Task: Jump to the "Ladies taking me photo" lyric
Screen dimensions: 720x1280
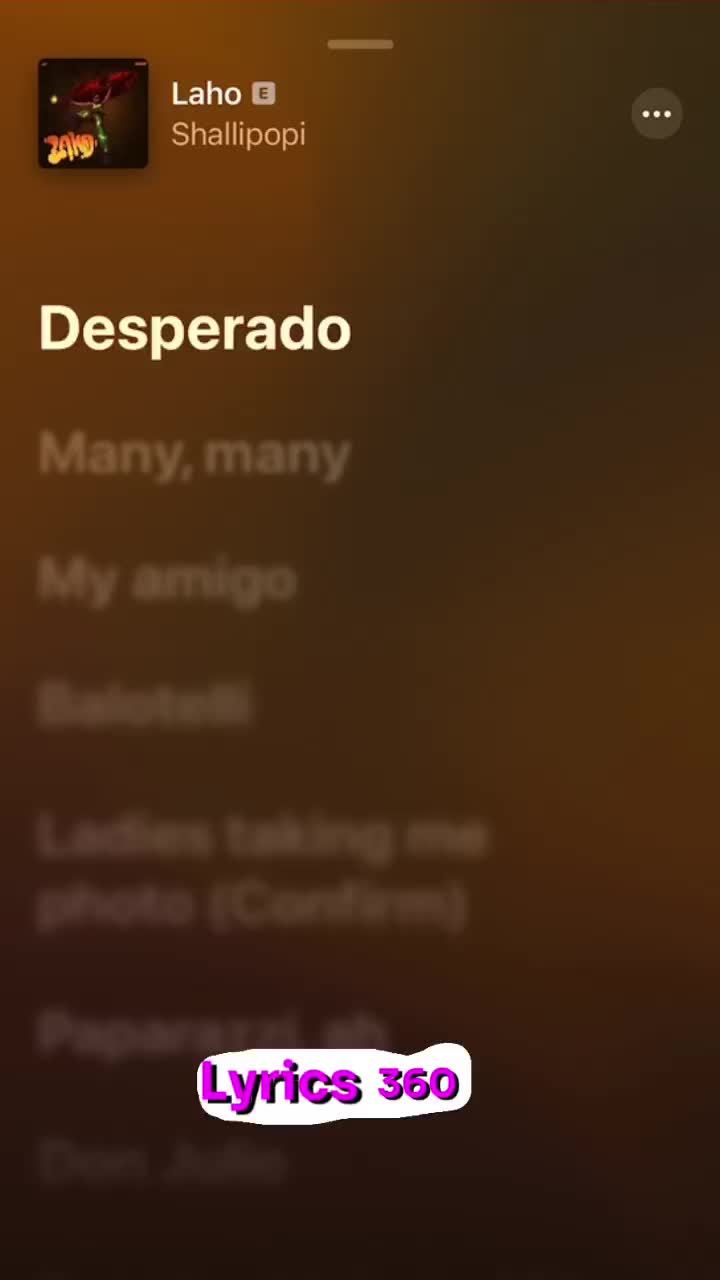Action: [x=262, y=870]
